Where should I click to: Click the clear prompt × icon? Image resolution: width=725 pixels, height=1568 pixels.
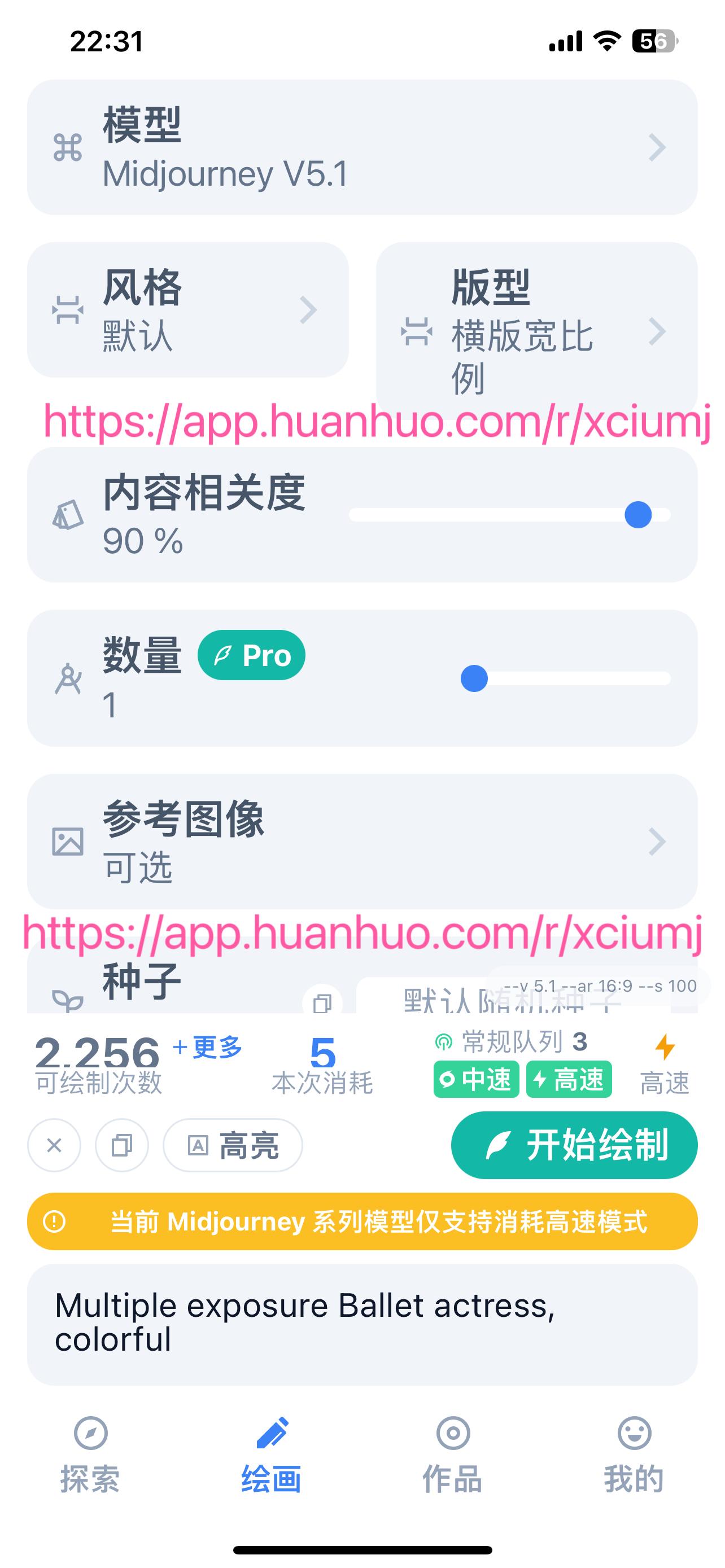coord(54,1145)
